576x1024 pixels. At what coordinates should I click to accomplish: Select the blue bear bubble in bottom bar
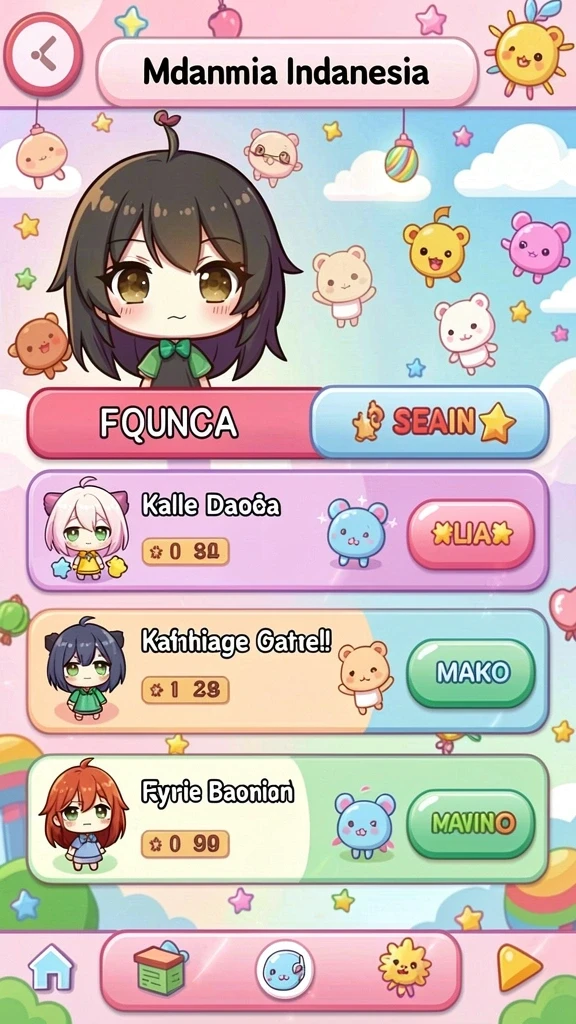(284, 969)
